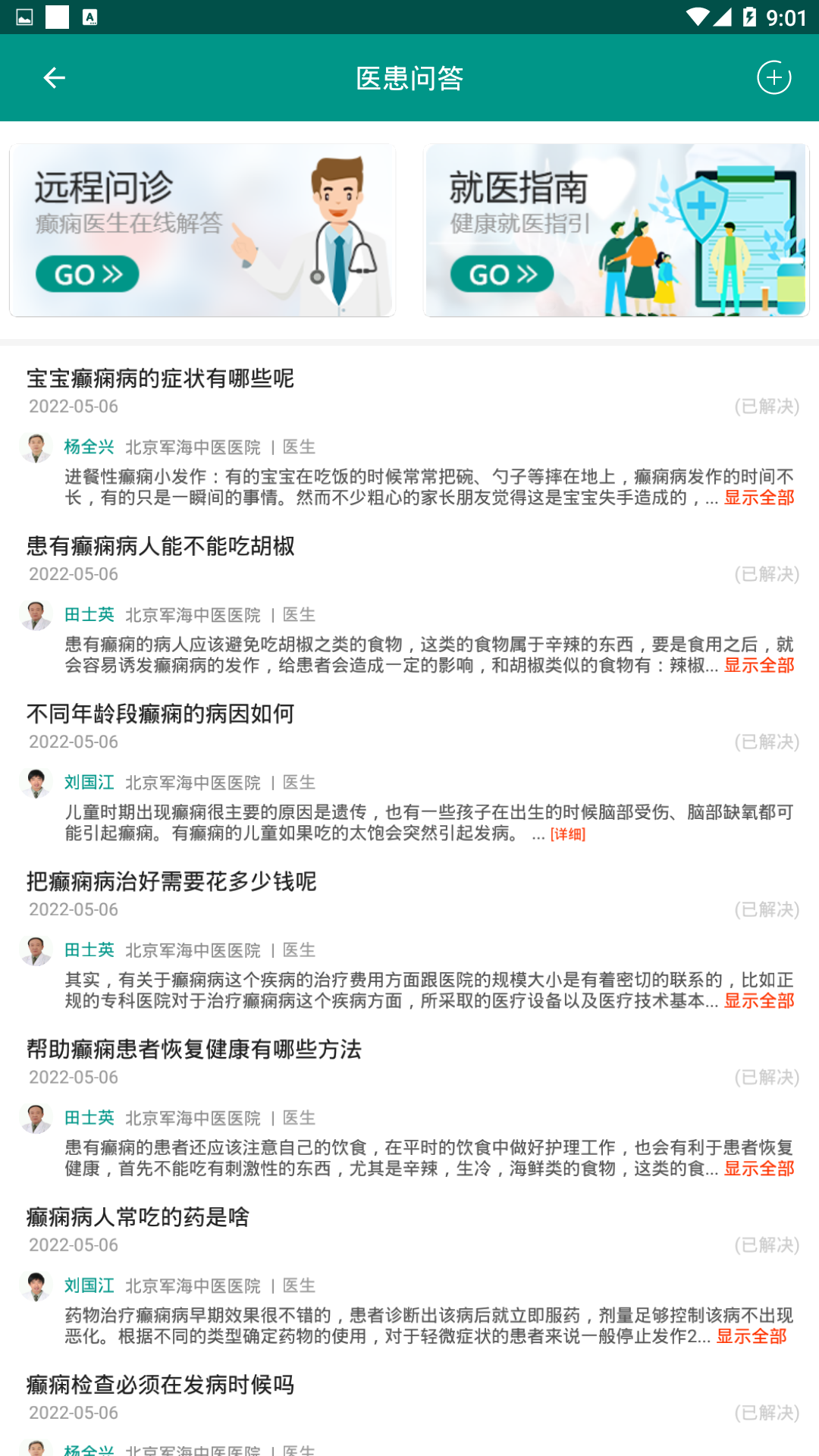
Task: Expand the full answer about 药物治疗癫痫病
Action: (752, 1335)
